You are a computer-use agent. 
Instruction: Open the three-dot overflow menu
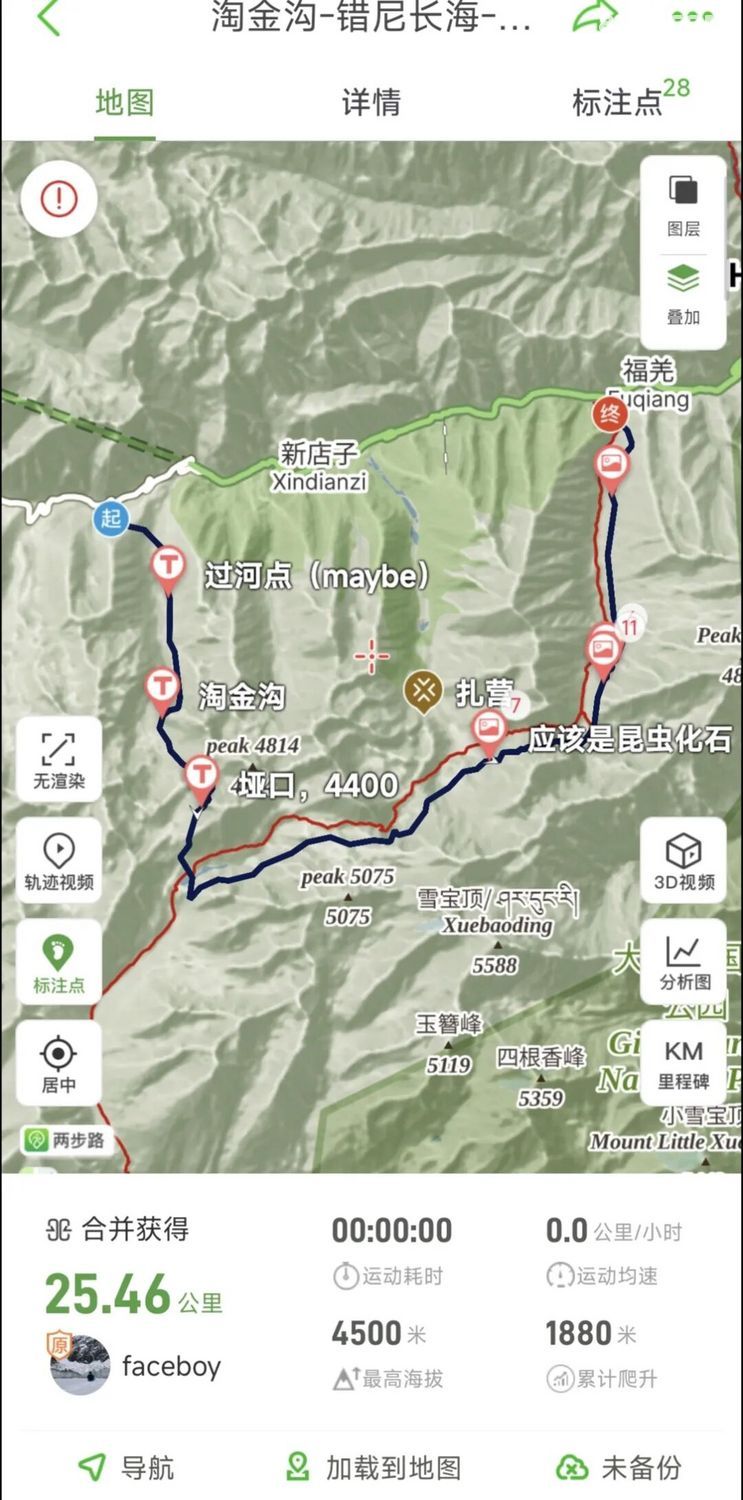click(x=692, y=17)
